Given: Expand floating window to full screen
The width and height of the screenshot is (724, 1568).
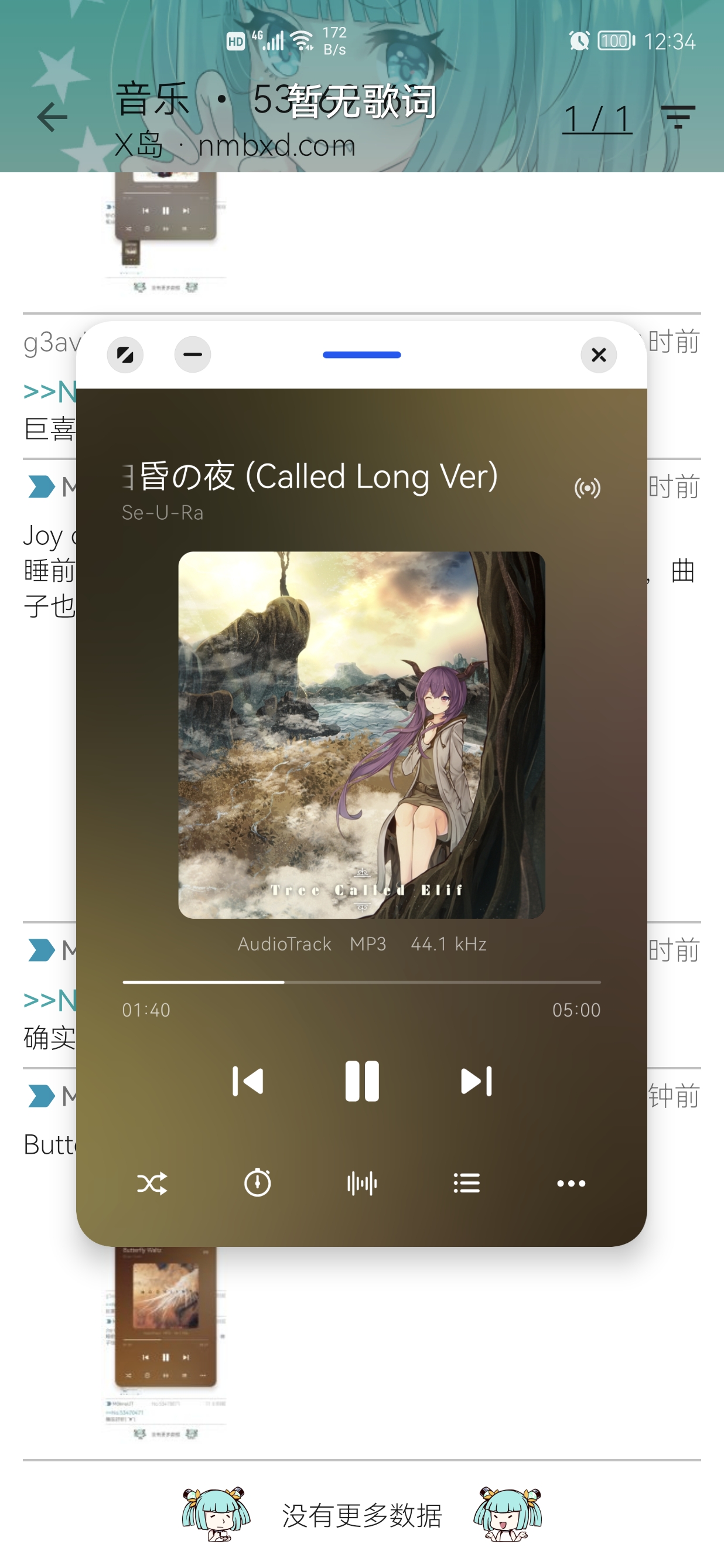Looking at the screenshot, I should (x=125, y=355).
